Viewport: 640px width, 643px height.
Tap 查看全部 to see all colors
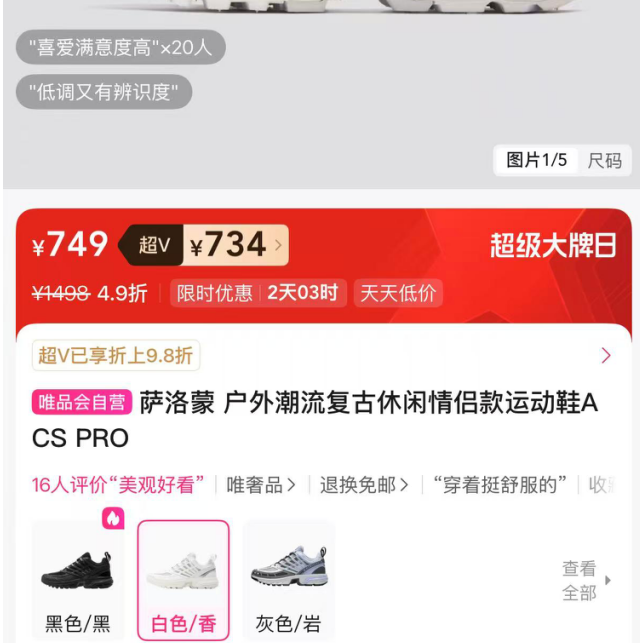pos(583,580)
